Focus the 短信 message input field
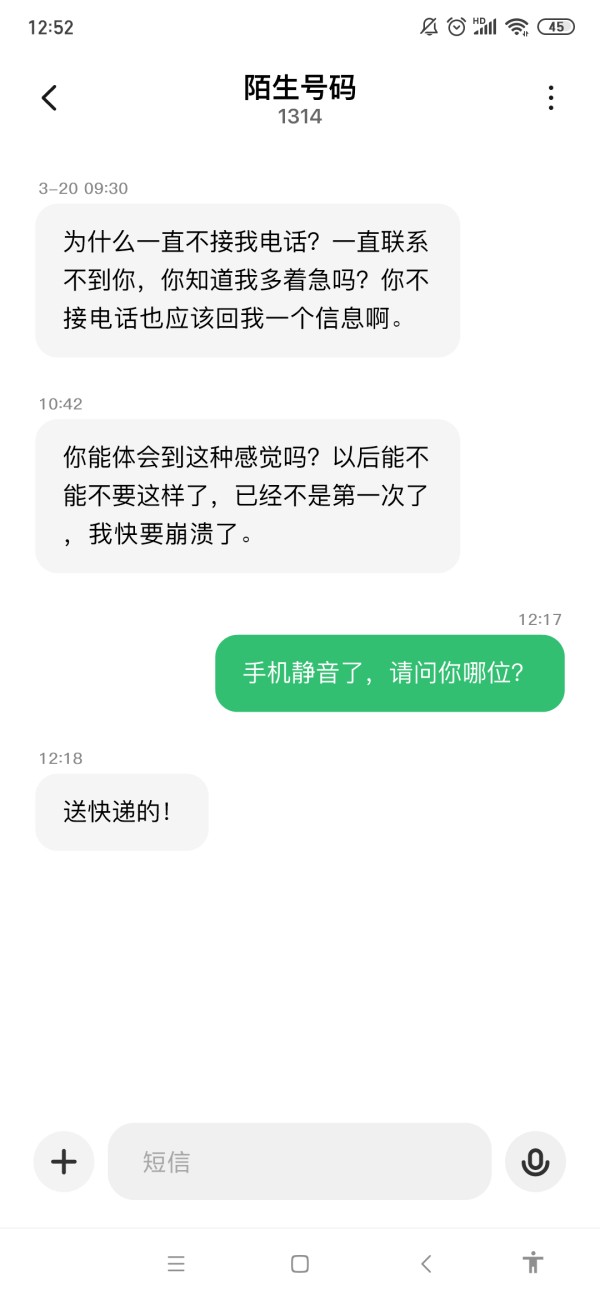The image size is (600, 1300). point(300,1161)
